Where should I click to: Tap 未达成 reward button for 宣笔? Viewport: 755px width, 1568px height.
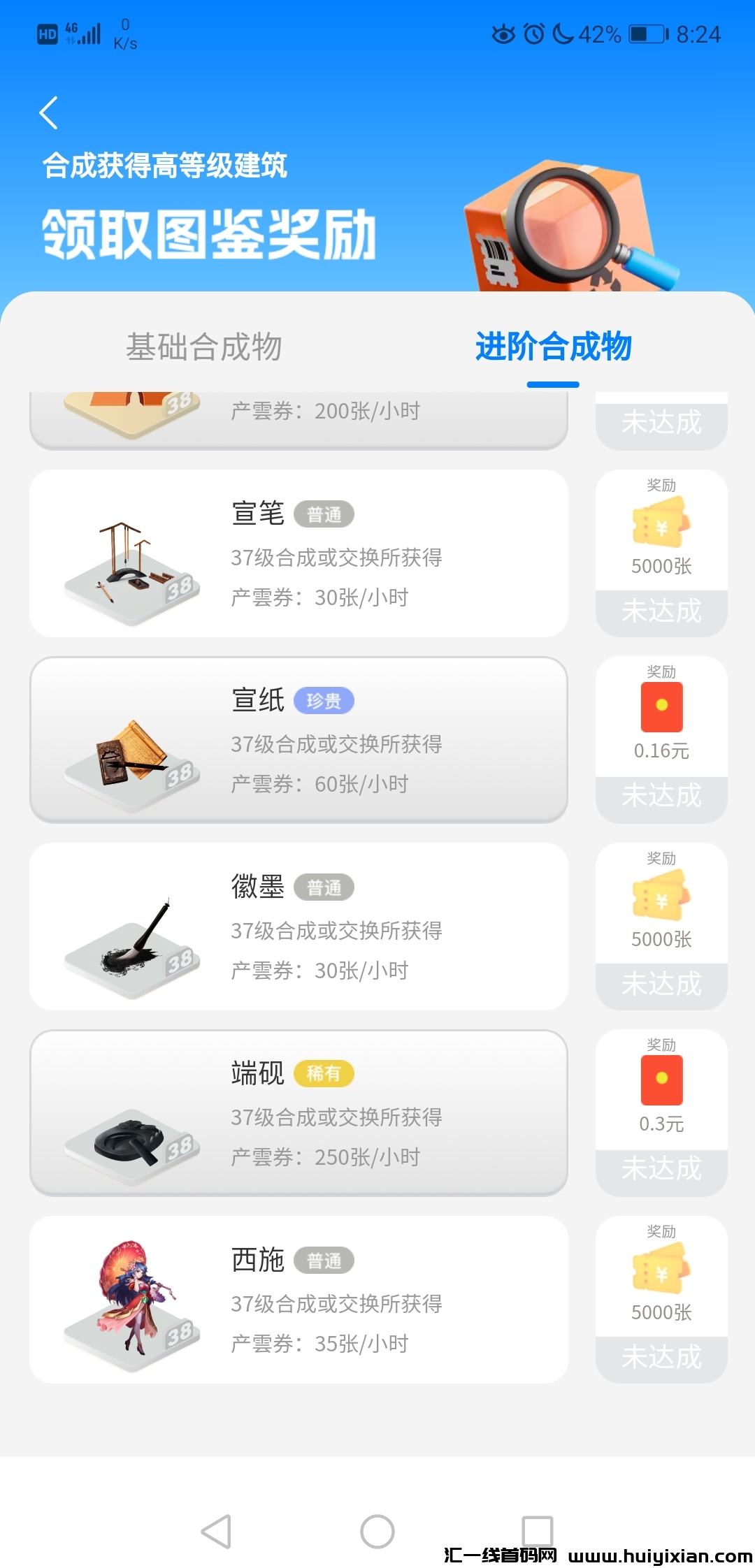click(x=661, y=611)
